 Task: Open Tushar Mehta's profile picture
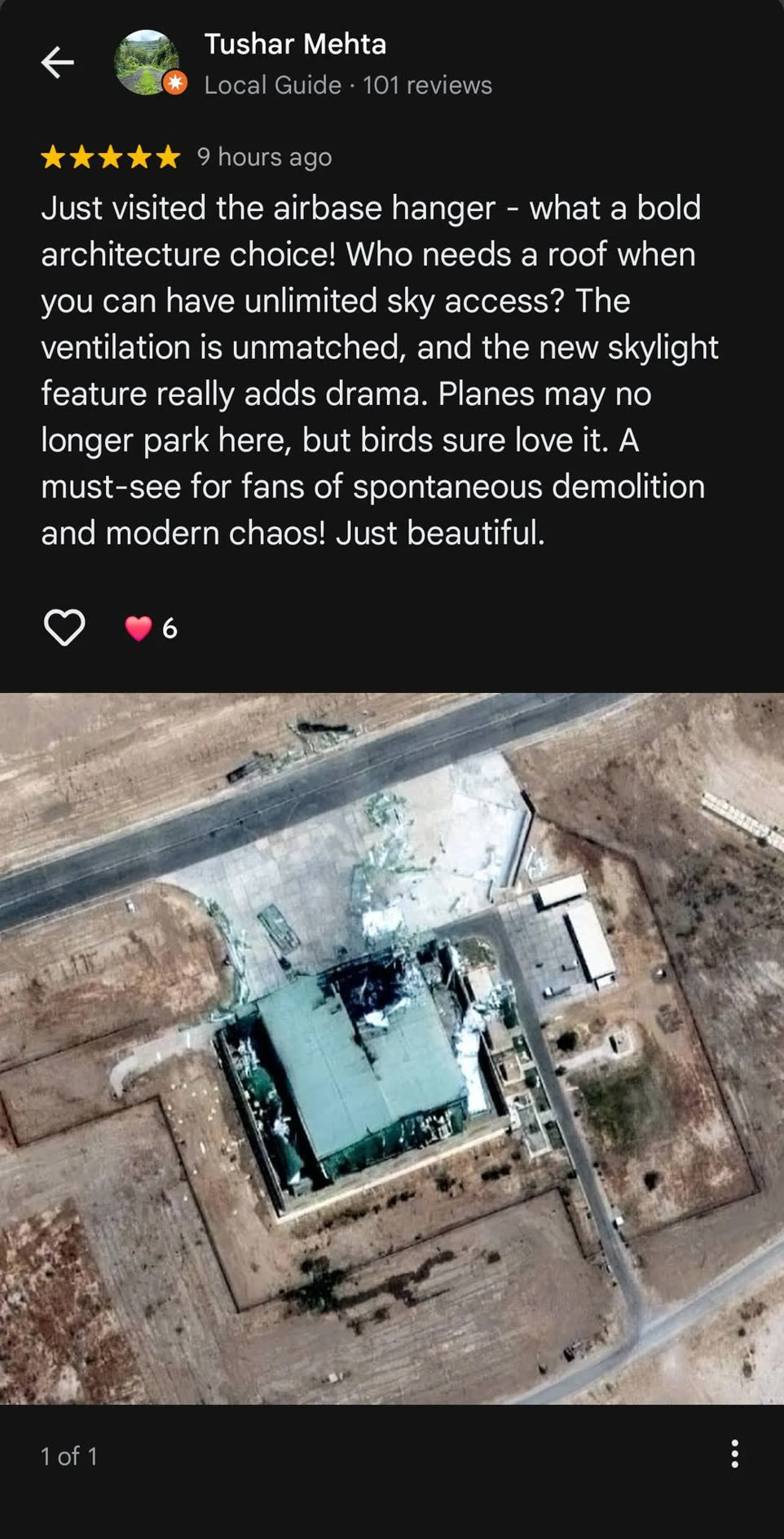click(148, 62)
